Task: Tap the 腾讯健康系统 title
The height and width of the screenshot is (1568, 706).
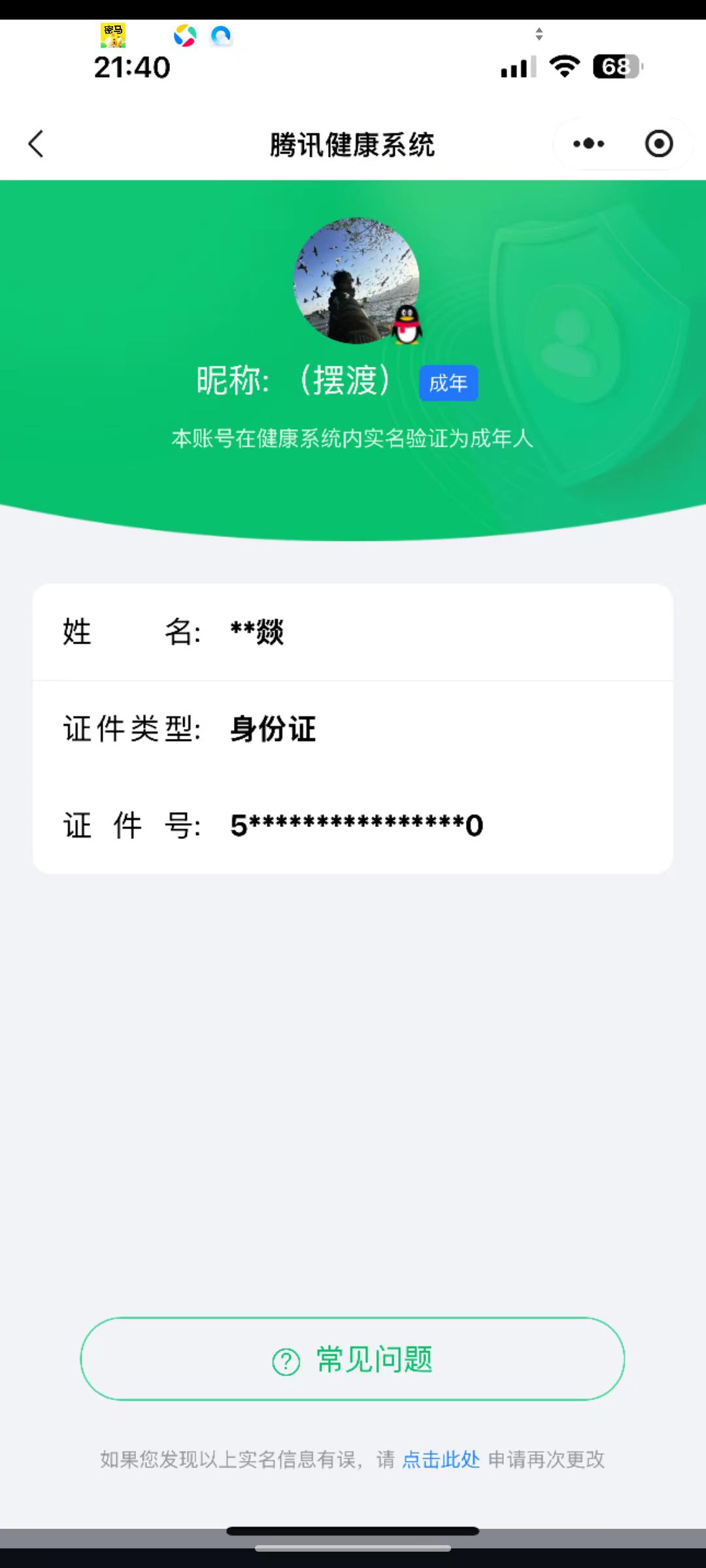Action: [352, 144]
